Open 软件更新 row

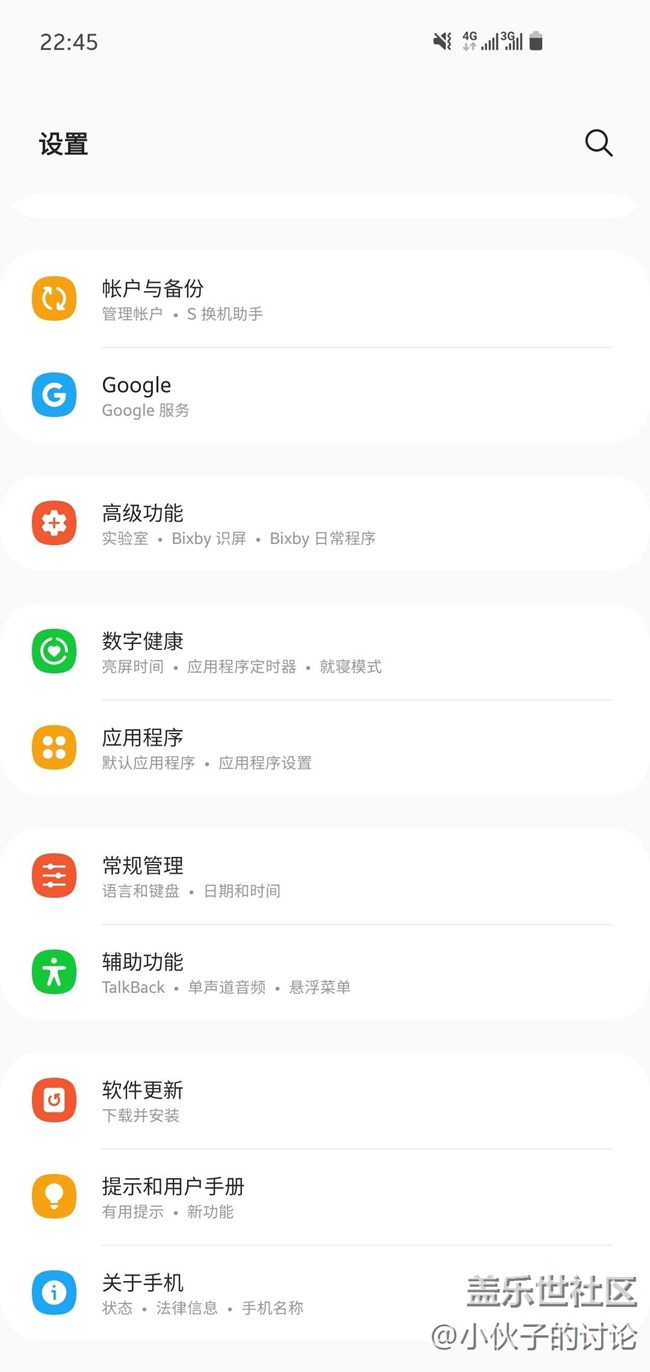pyautogui.click(x=325, y=1100)
